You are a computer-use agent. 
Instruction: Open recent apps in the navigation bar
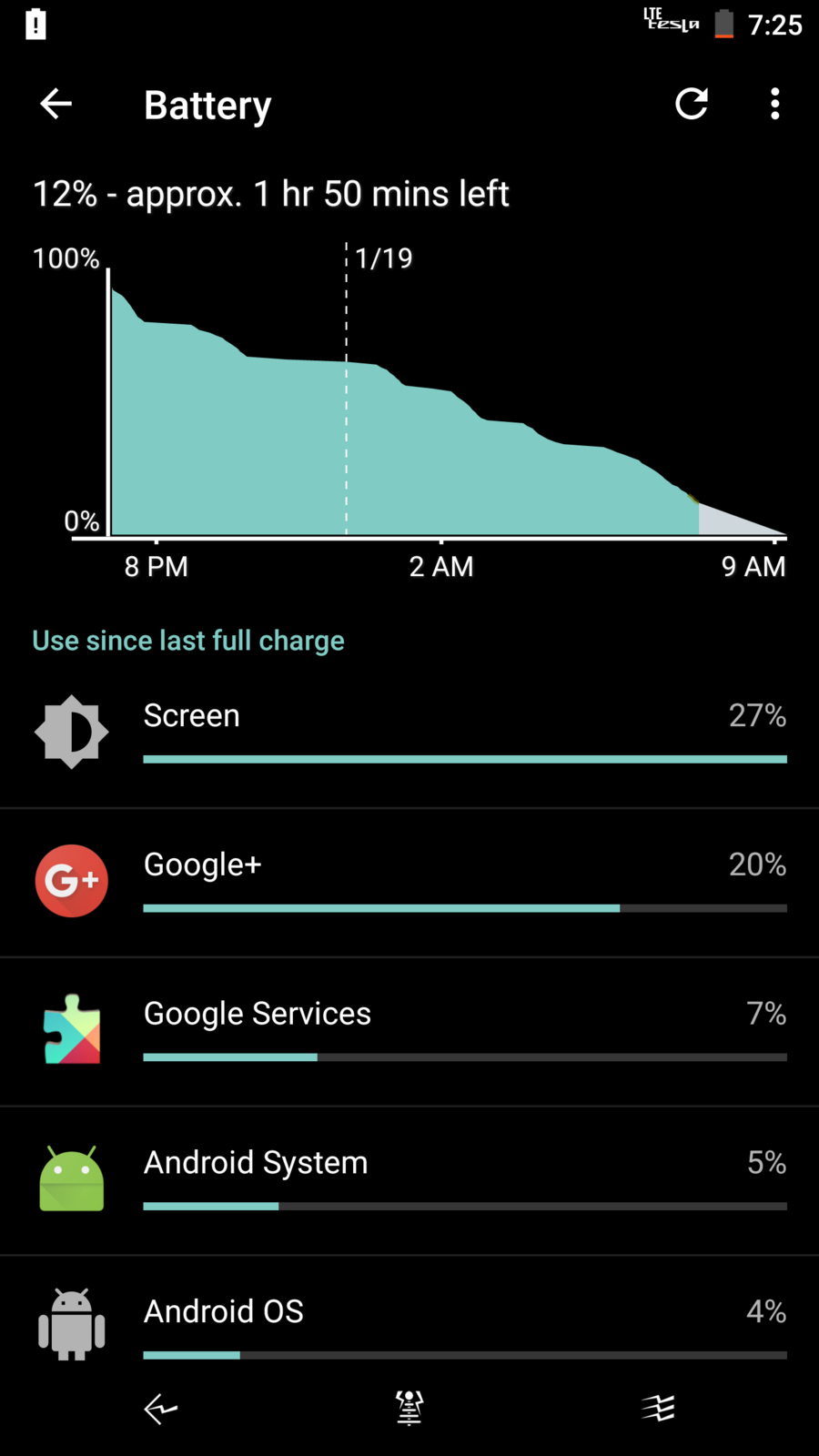click(658, 1408)
